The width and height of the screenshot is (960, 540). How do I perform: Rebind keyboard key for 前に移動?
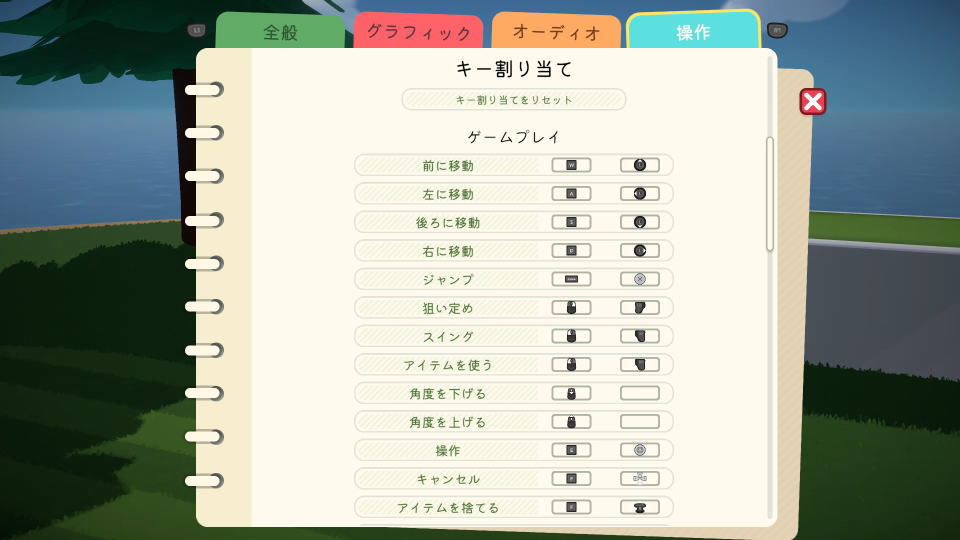571,165
